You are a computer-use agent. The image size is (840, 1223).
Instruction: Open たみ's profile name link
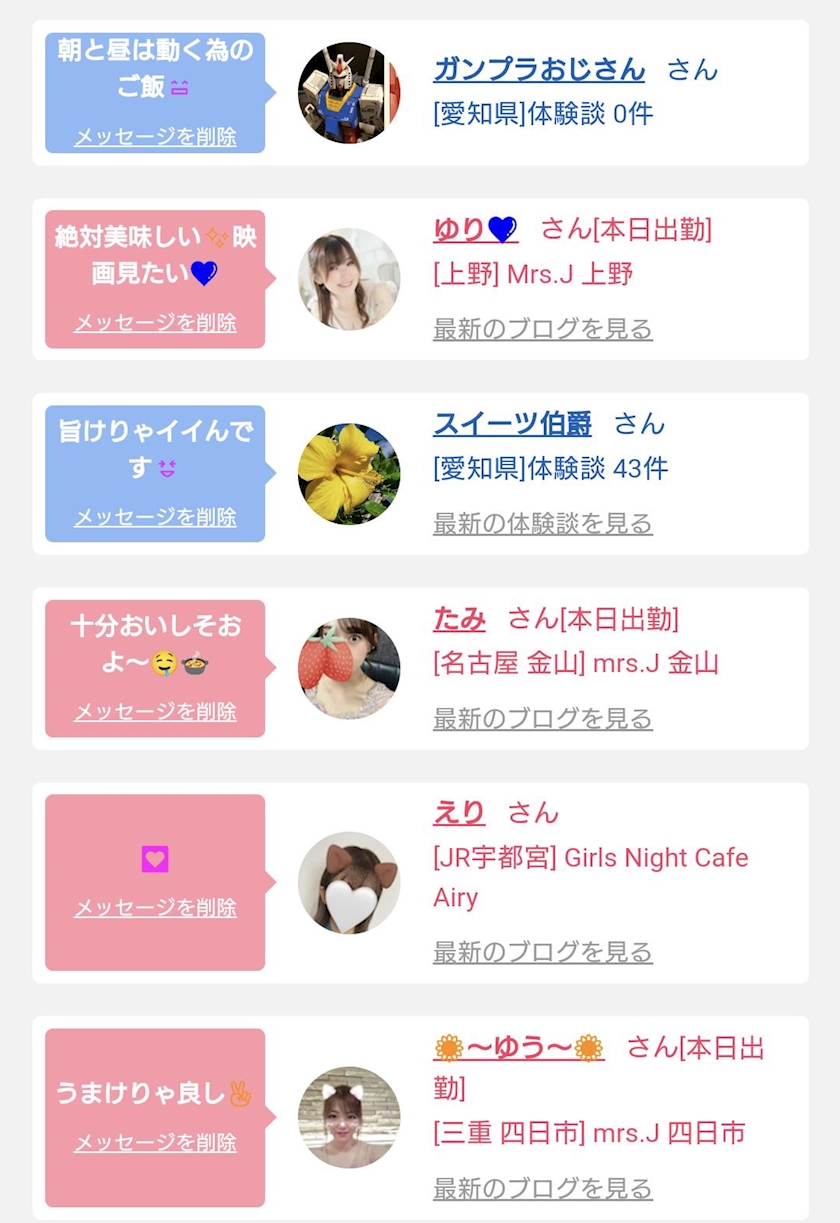coord(459,619)
